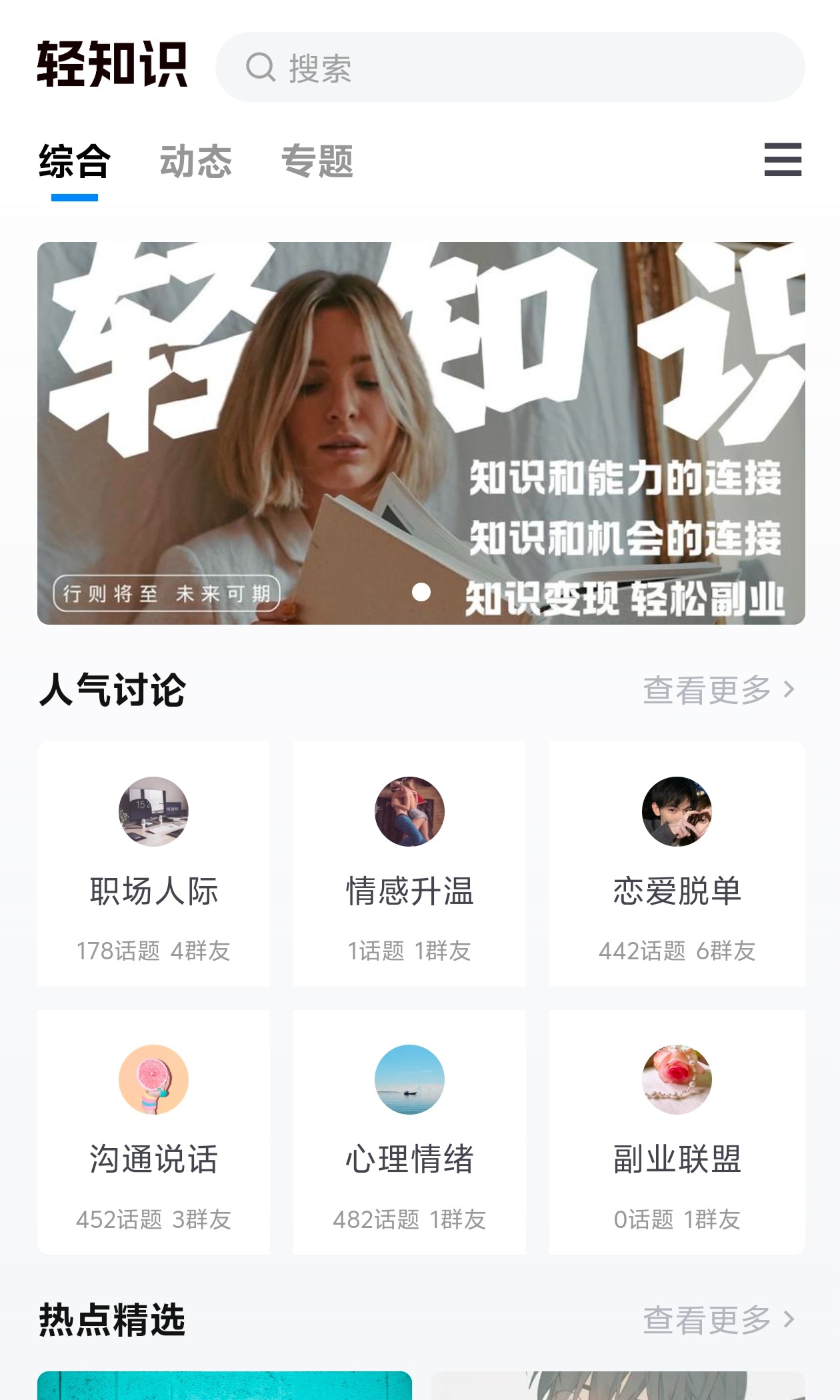Tap the search magnifier icon
The height and width of the screenshot is (1400, 840).
click(x=261, y=65)
